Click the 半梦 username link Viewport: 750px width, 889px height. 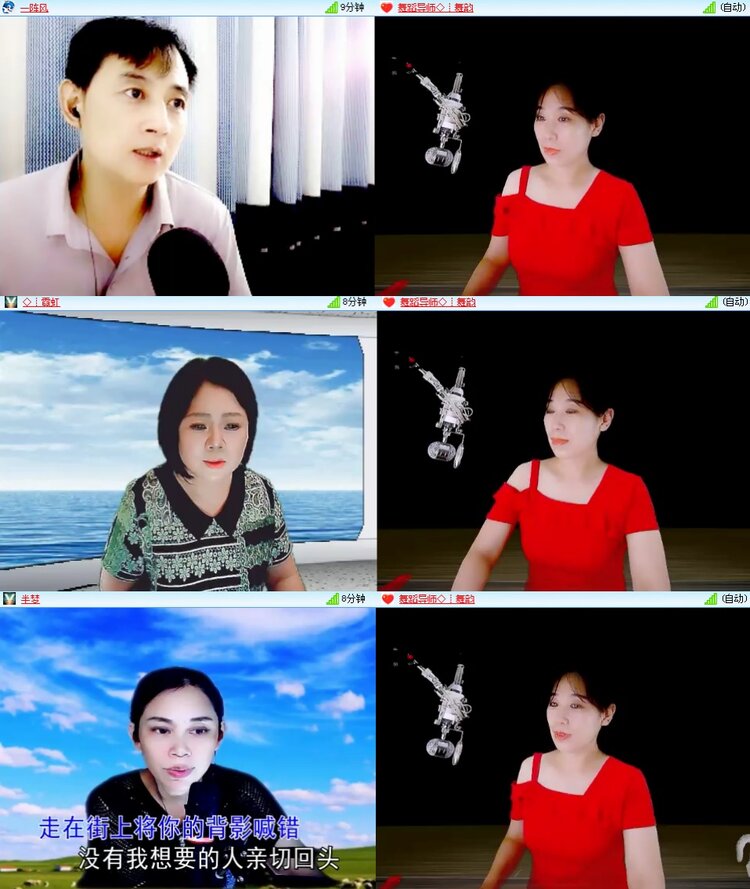pyautogui.click(x=30, y=598)
